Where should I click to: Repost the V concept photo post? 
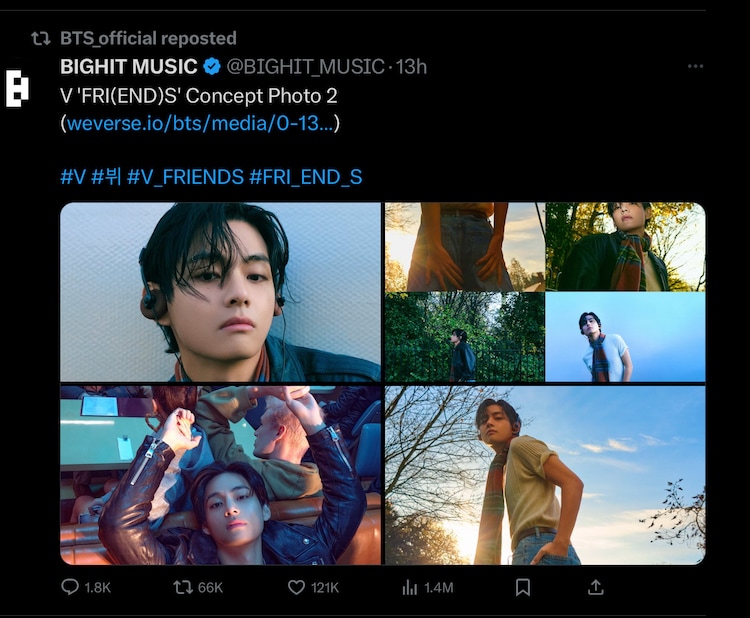[184, 587]
